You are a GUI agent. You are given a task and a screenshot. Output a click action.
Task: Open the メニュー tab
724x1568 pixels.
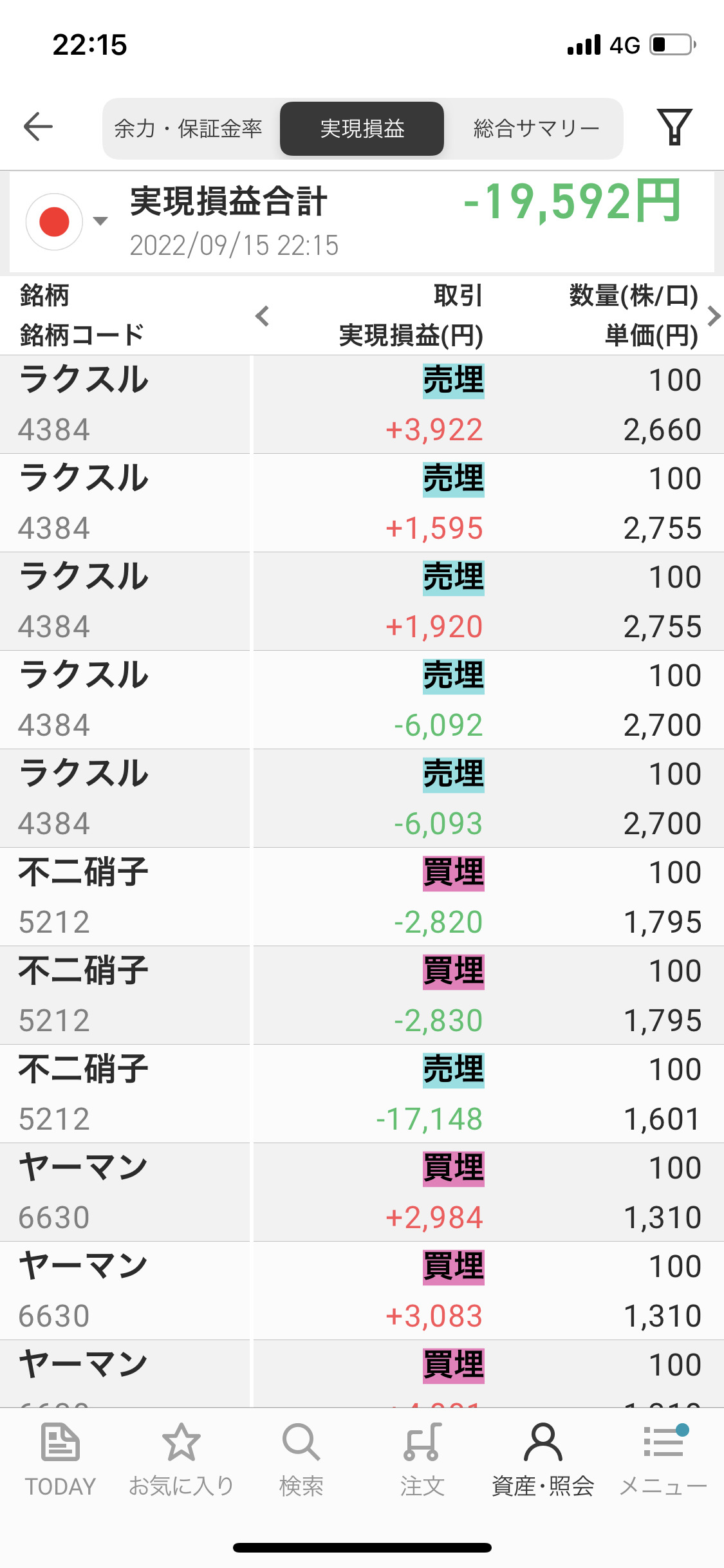point(664,1459)
